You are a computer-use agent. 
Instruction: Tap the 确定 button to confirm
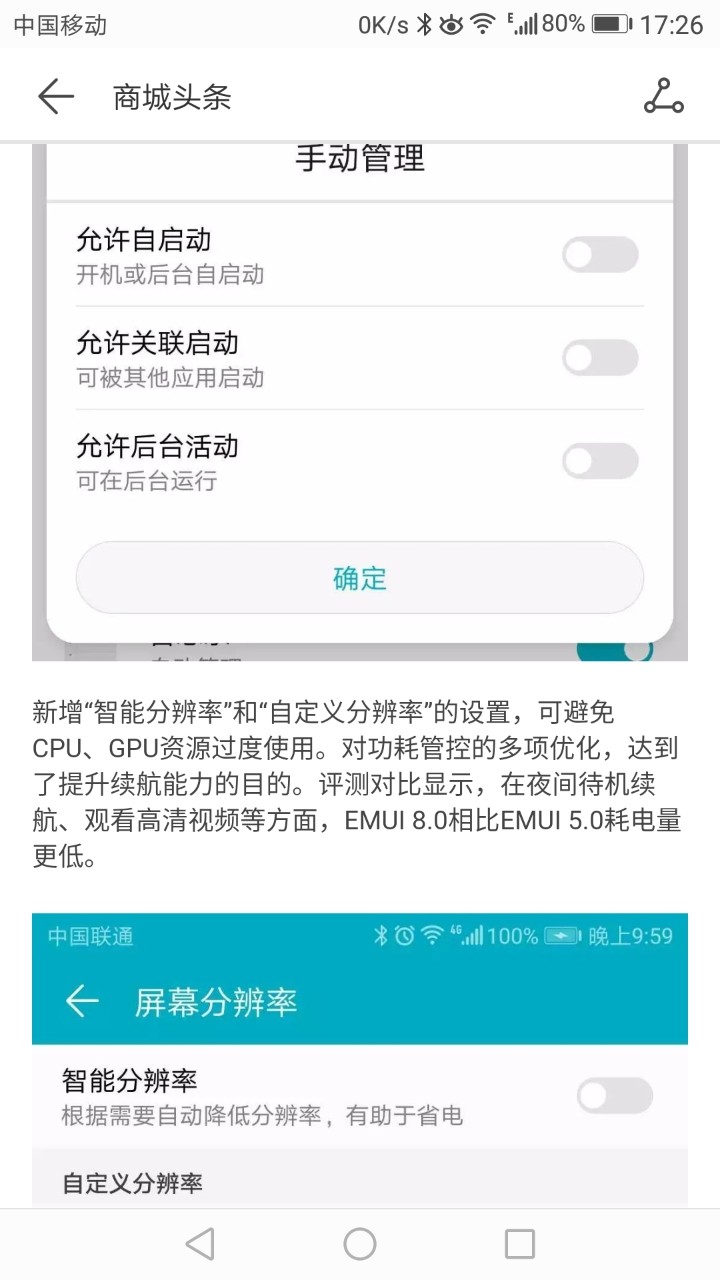point(359,577)
